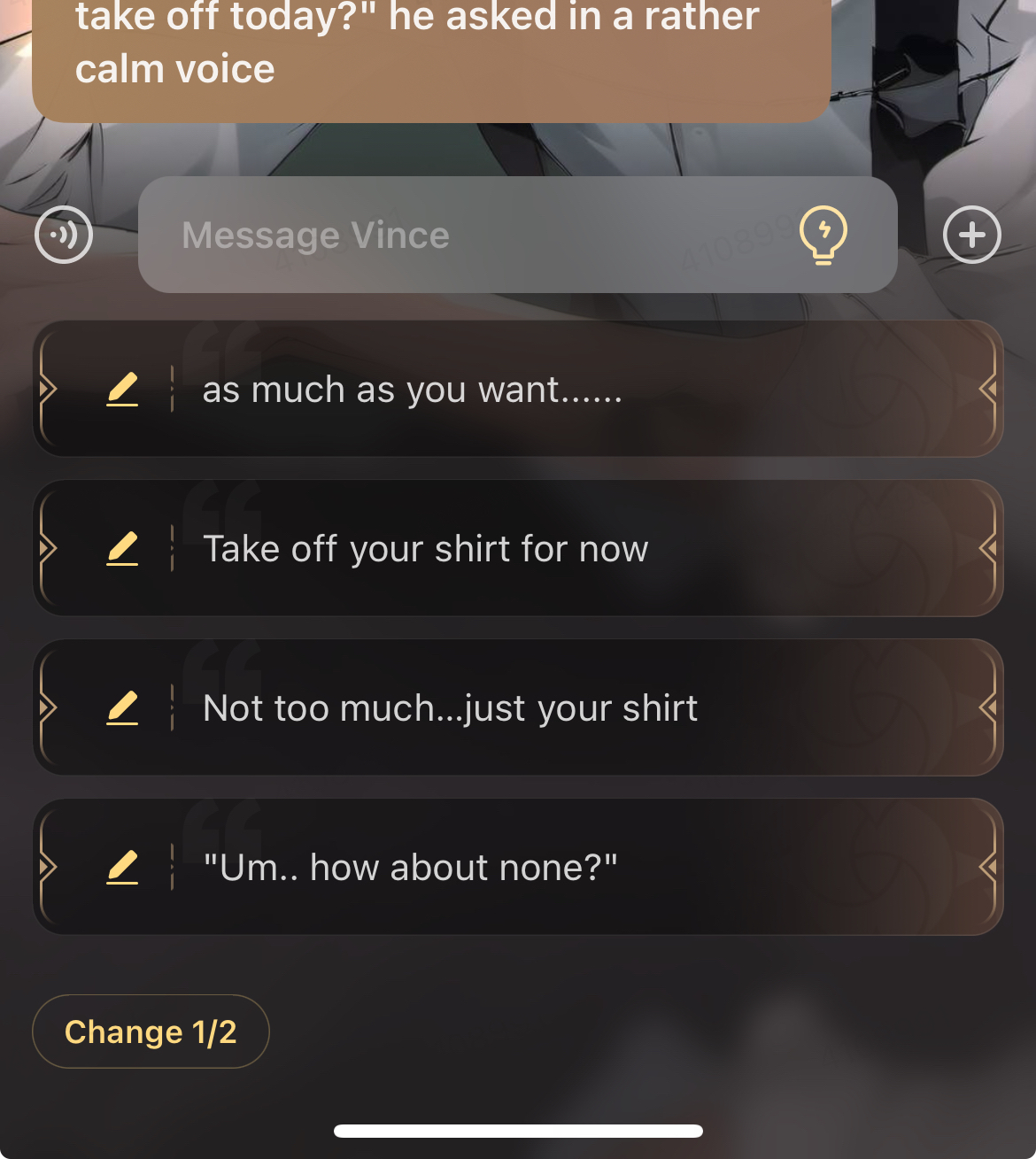Tap Change 1/2 for new suggestions
Viewport: 1036px width, 1159px height.
(x=151, y=1032)
